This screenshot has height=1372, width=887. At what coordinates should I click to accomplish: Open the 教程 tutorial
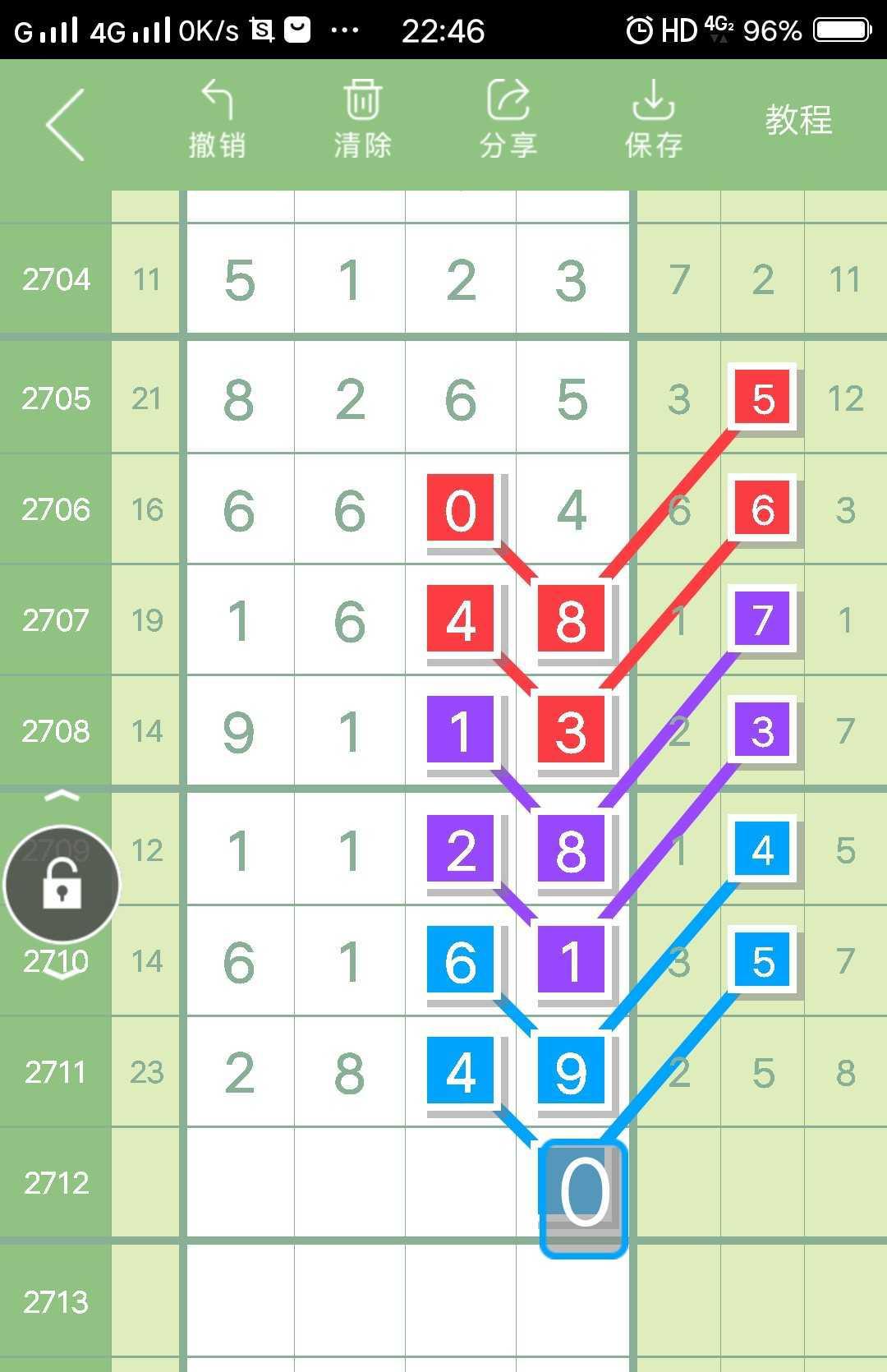(x=798, y=121)
